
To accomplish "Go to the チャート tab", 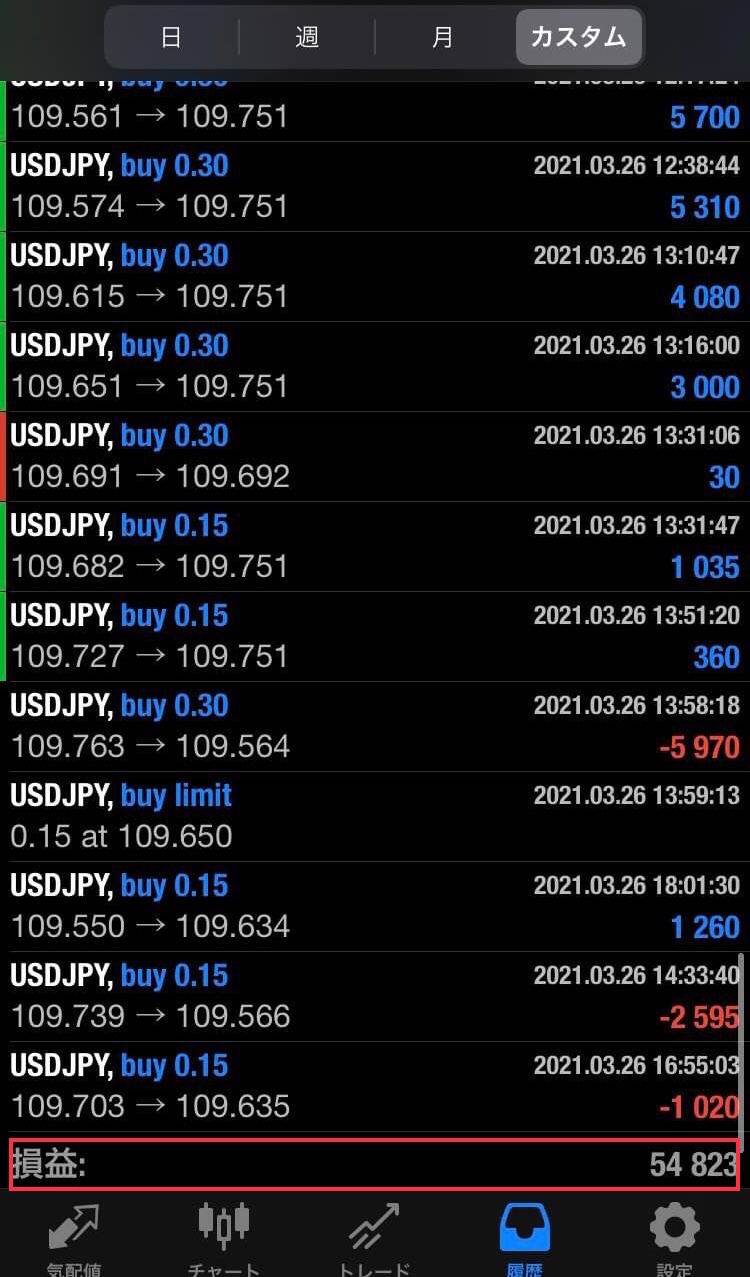I will (x=223, y=1238).
